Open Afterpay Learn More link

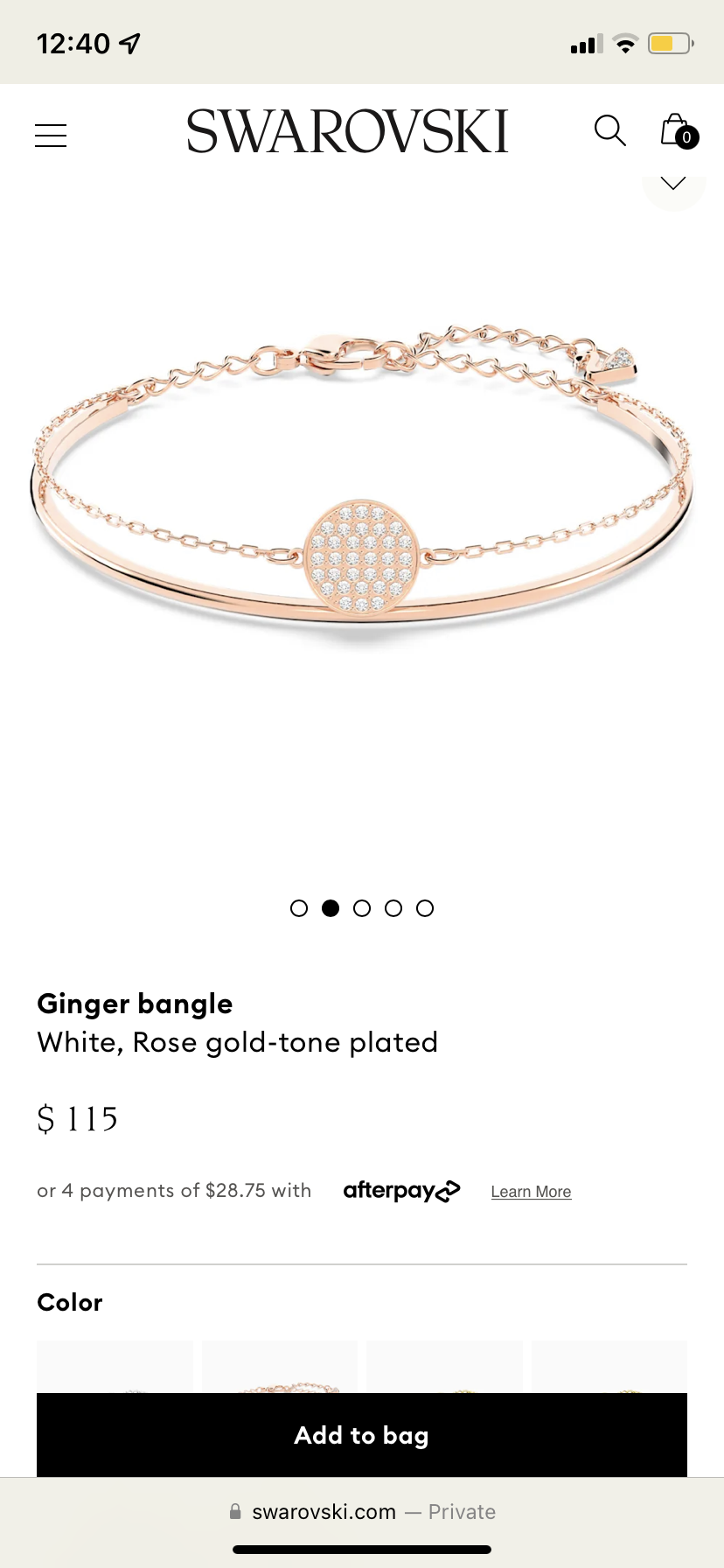tap(531, 1192)
